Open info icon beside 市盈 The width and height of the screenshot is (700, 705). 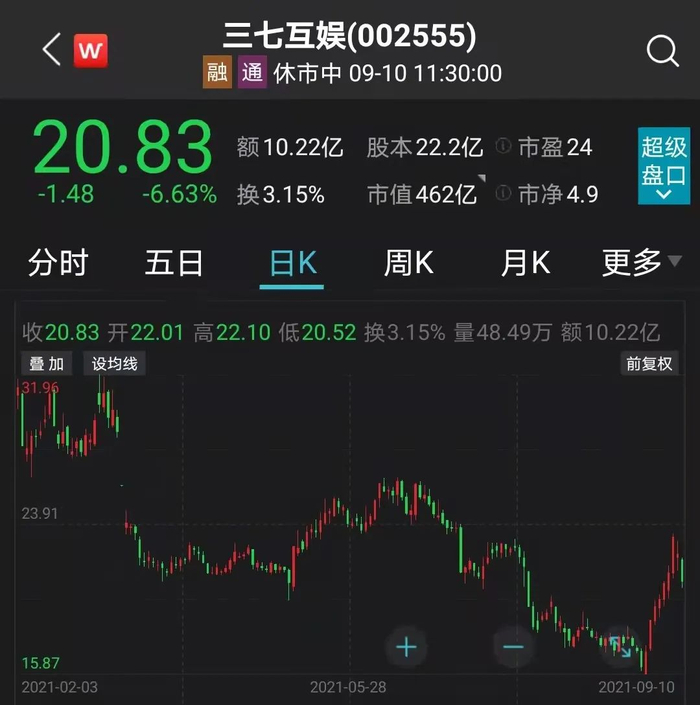pos(503,146)
